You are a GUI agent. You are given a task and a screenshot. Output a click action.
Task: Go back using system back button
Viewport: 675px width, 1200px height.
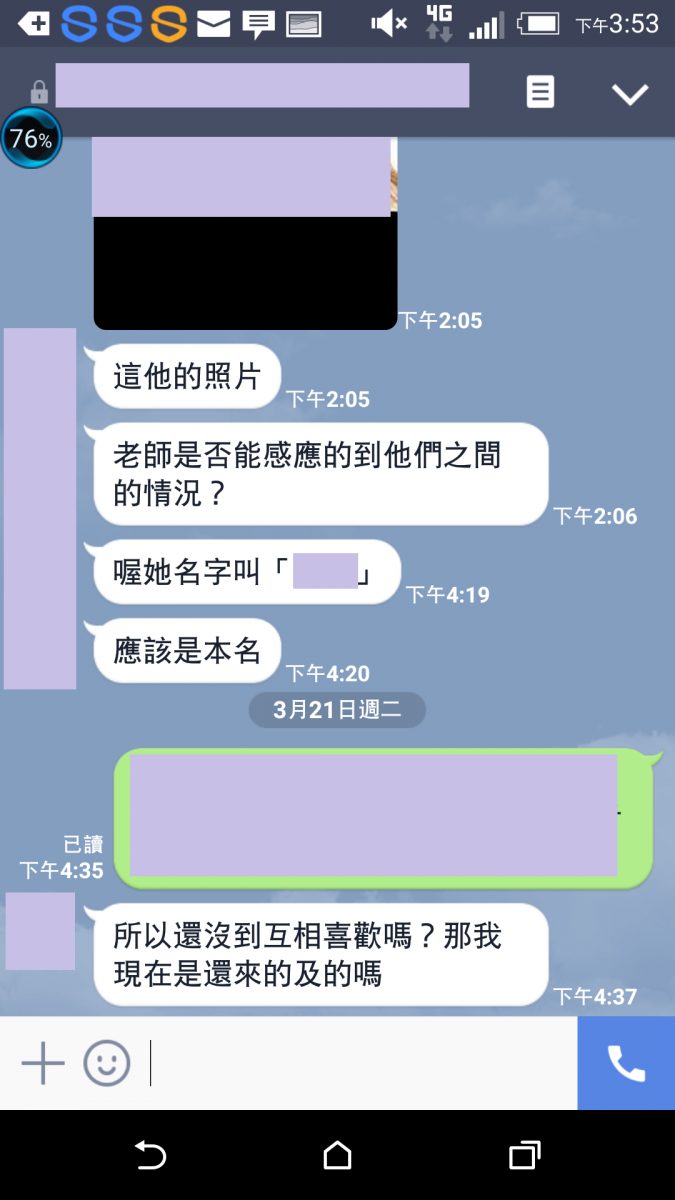pos(150,1156)
